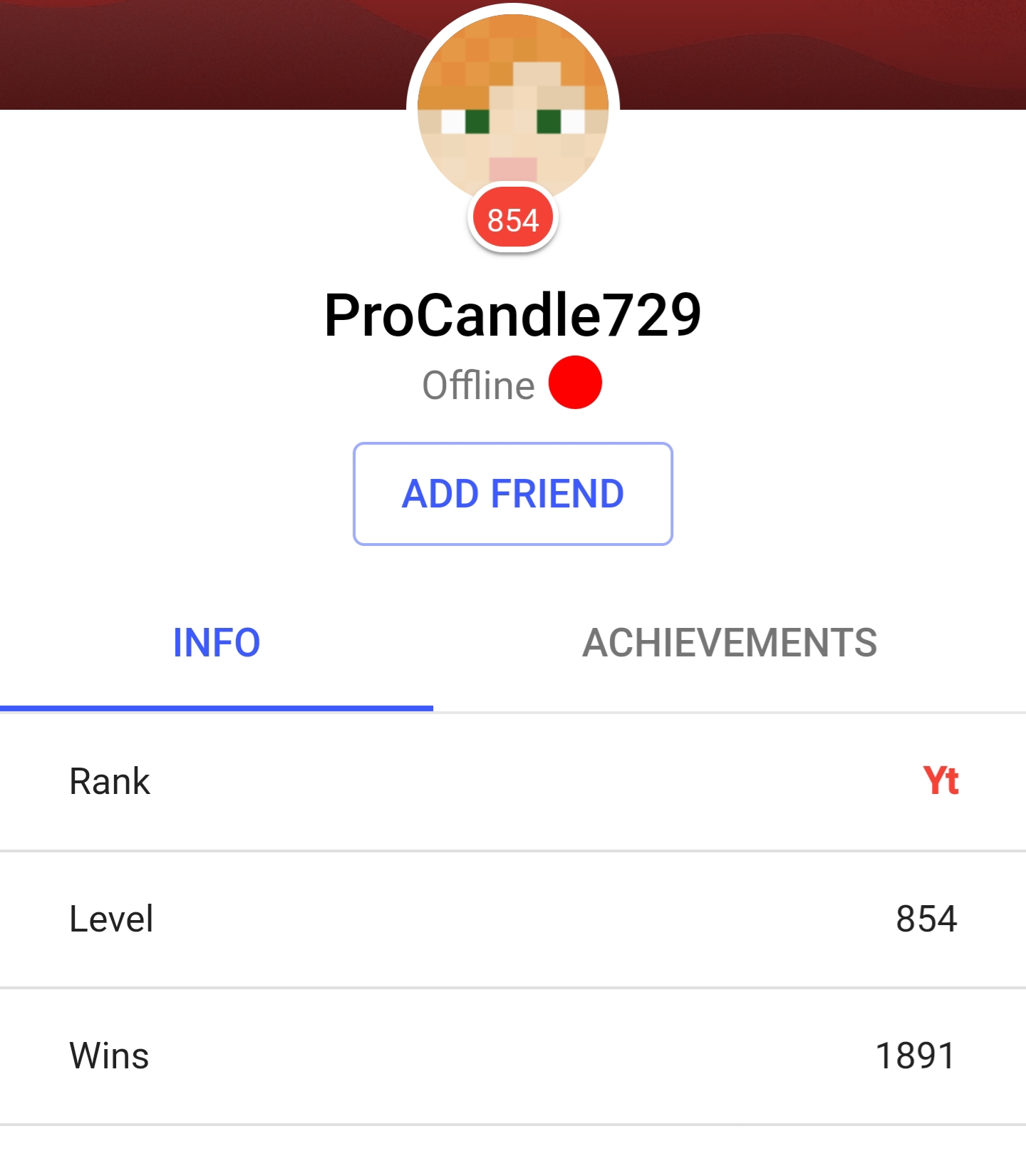Select the INFO tab
Viewport: 1026px width, 1176px height.
217,643
